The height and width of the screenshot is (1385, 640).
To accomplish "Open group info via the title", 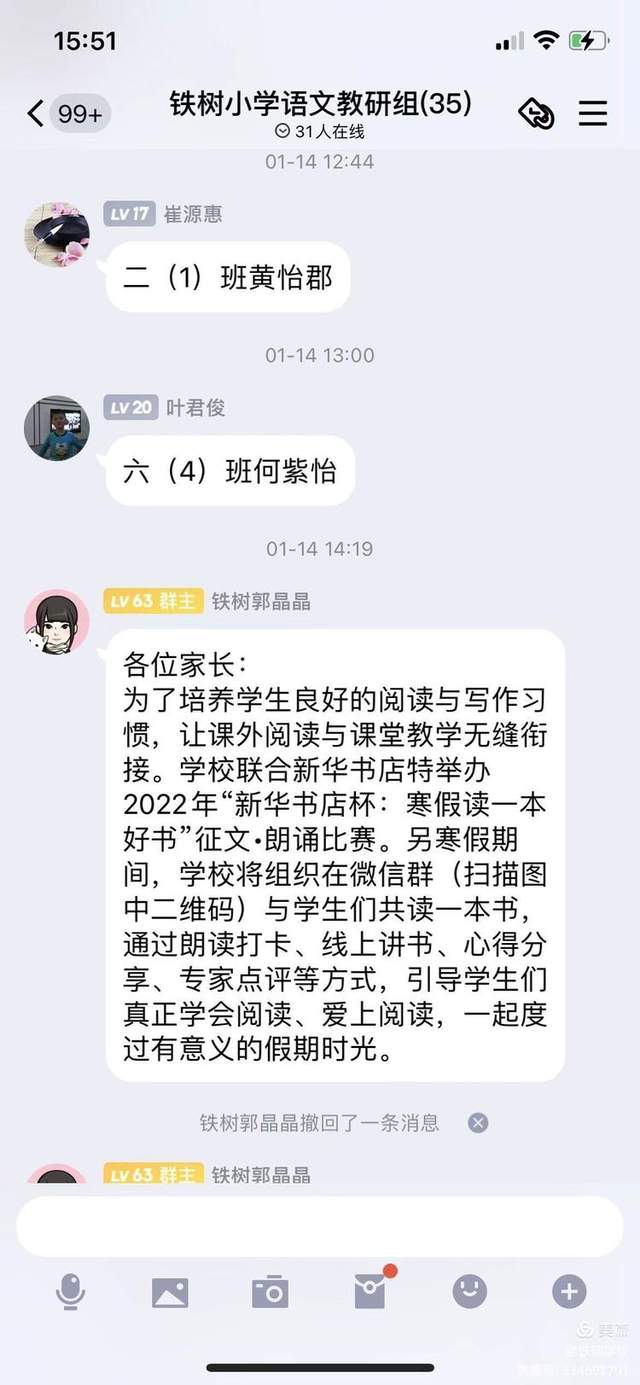I will pos(320,105).
